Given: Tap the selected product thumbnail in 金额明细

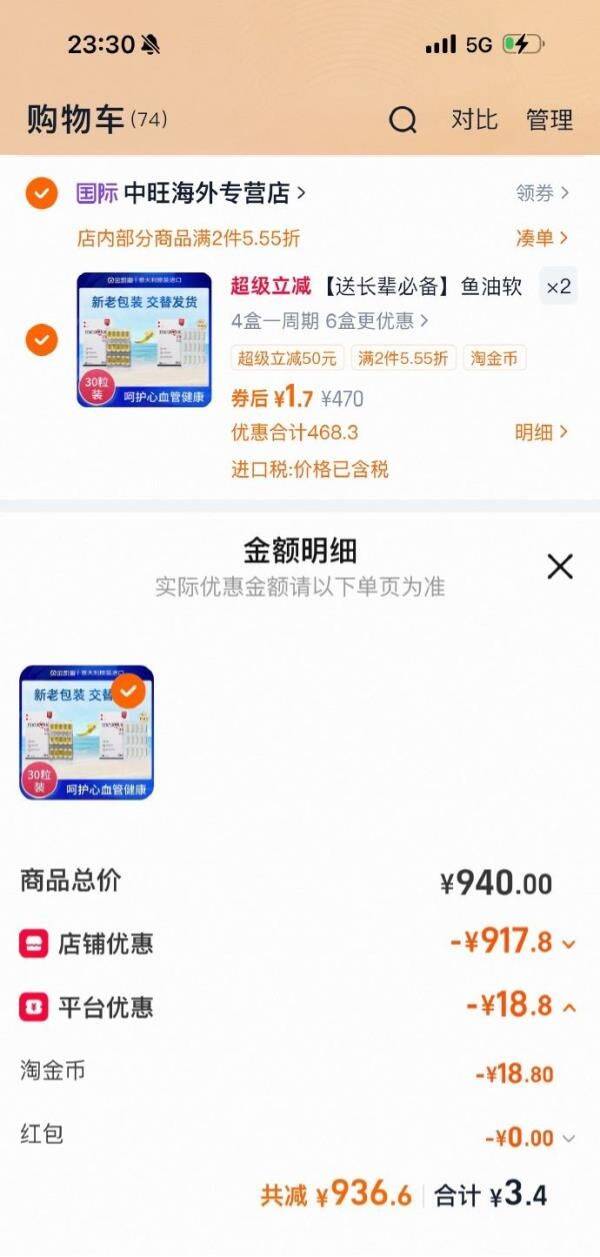Looking at the screenshot, I should pos(87,733).
